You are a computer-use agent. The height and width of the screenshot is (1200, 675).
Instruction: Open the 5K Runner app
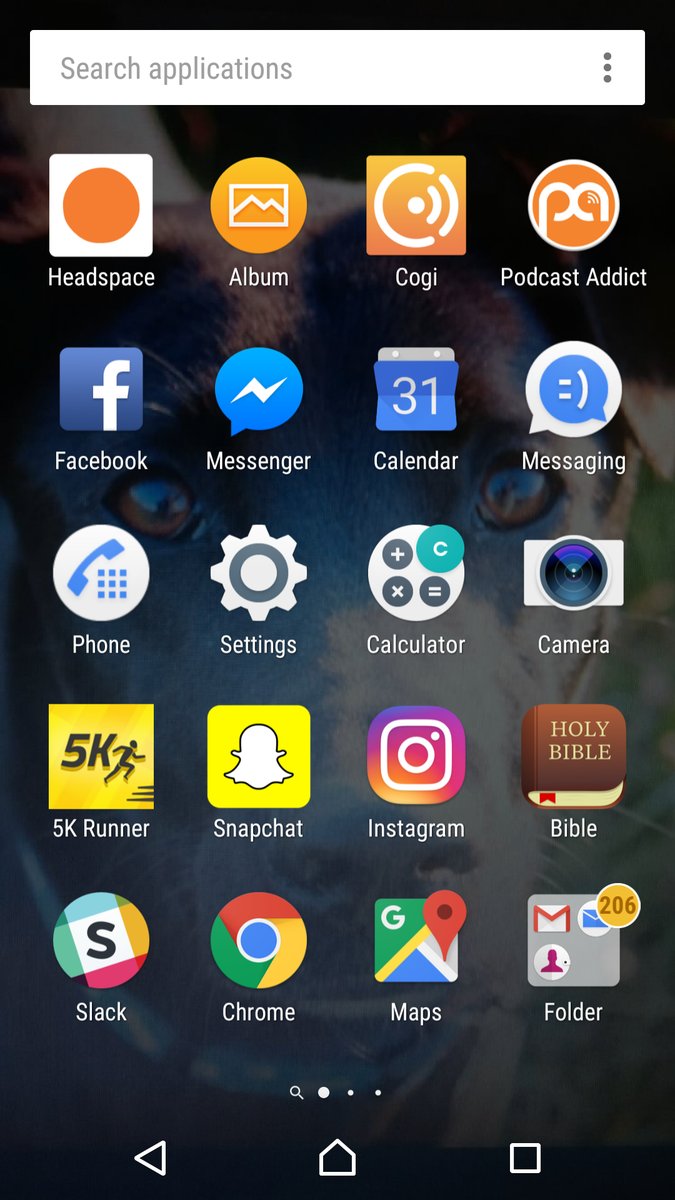point(101,757)
